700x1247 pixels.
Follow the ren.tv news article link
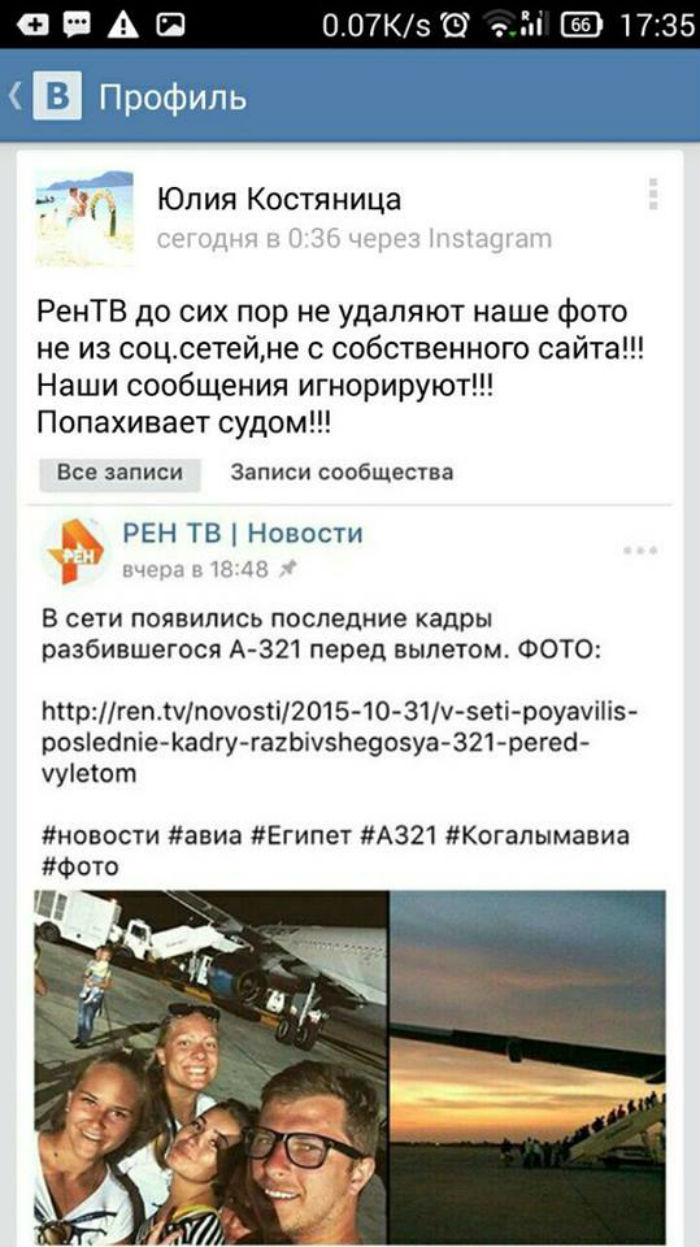[338, 742]
